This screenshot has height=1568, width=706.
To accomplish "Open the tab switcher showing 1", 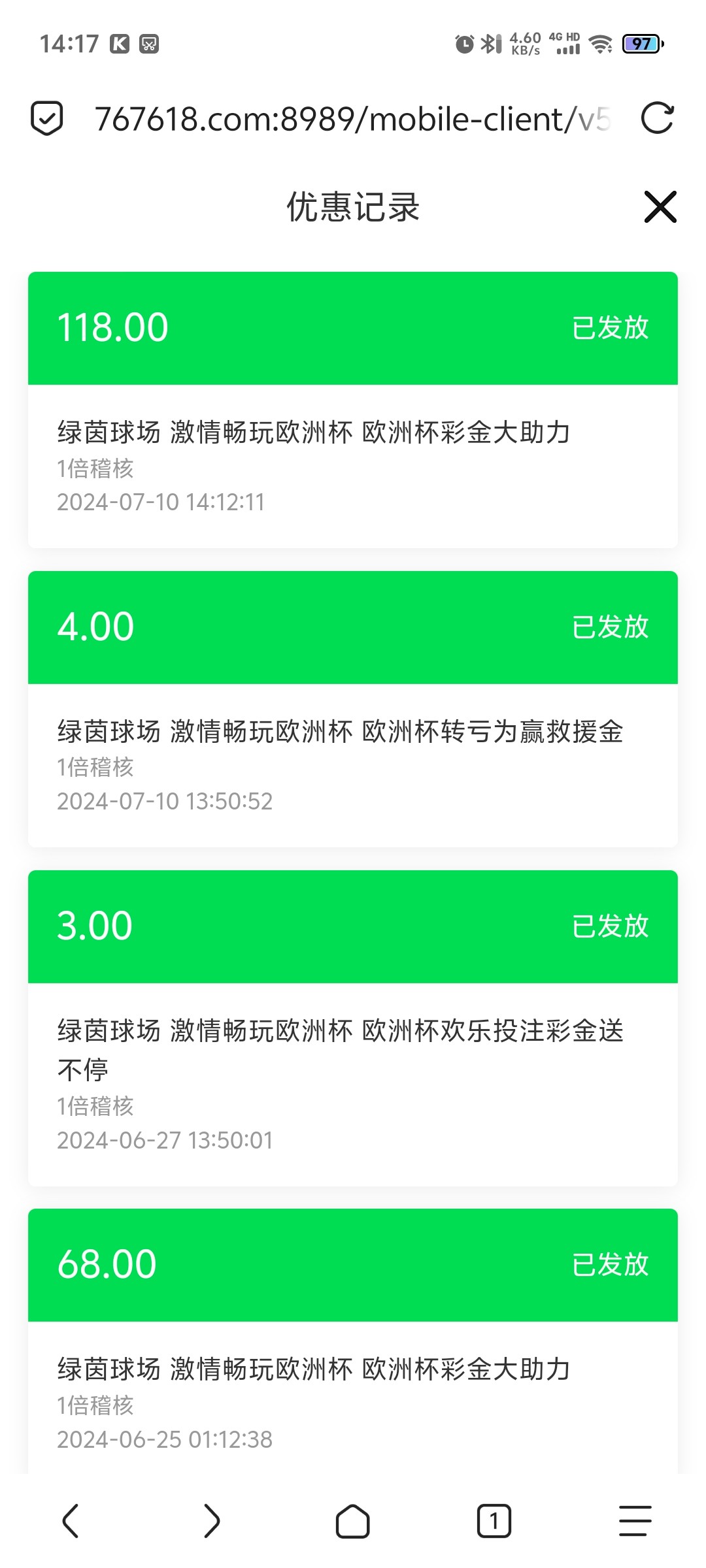I will pos(494,1521).
